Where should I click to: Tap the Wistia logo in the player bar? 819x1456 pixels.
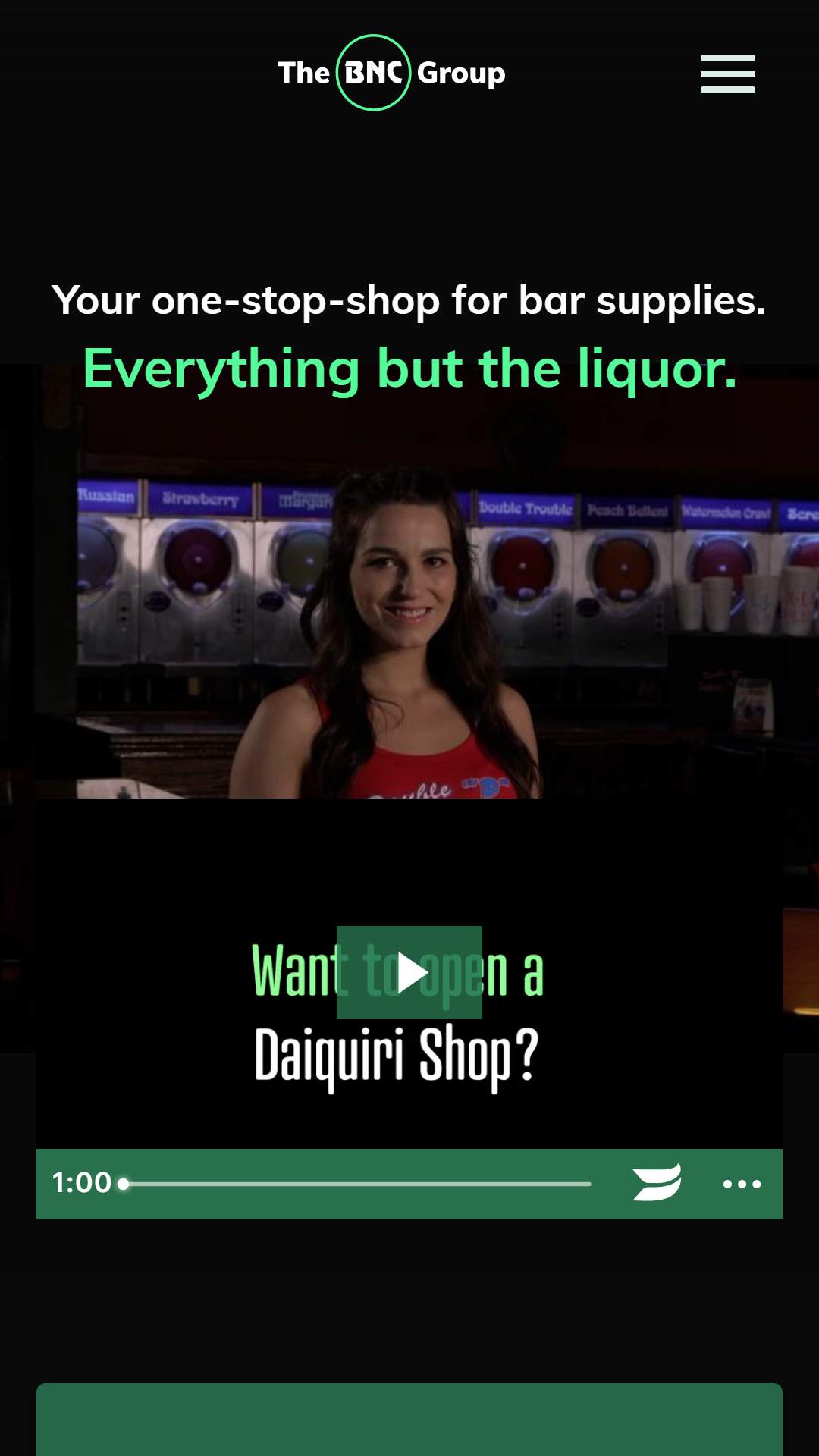tap(657, 1183)
